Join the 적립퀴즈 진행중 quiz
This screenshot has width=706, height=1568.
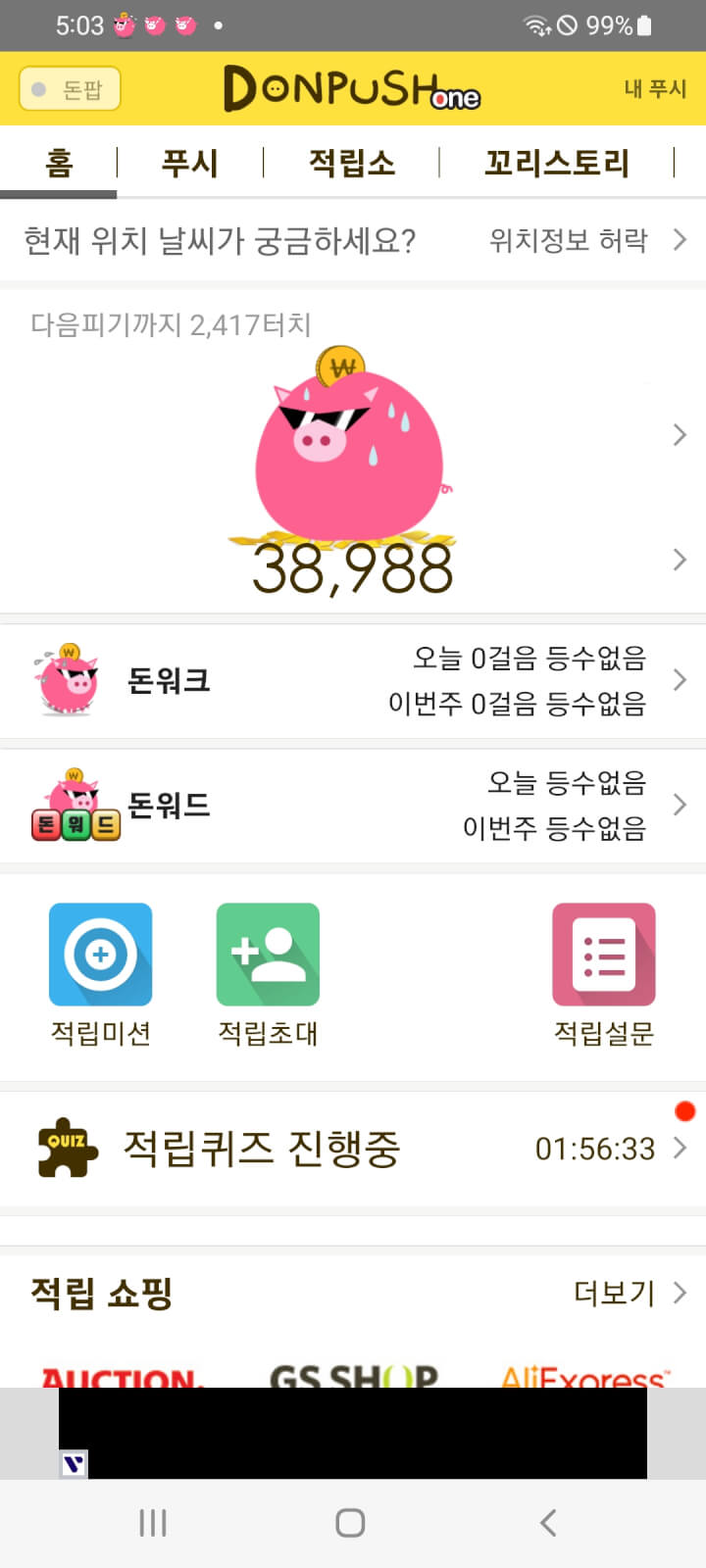click(x=353, y=1148)
